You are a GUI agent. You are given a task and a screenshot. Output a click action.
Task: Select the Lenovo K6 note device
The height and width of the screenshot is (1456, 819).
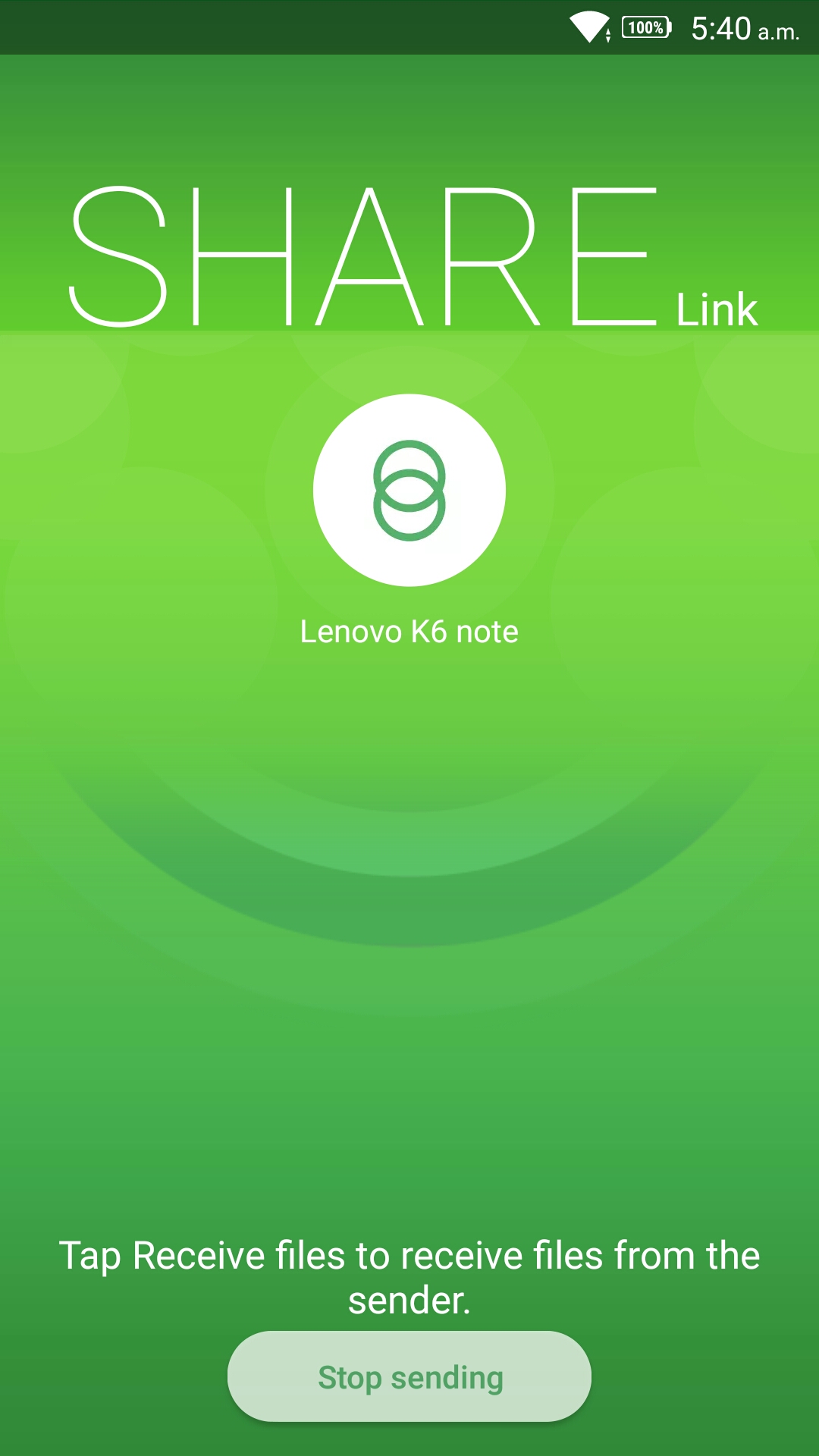[409, 490]
